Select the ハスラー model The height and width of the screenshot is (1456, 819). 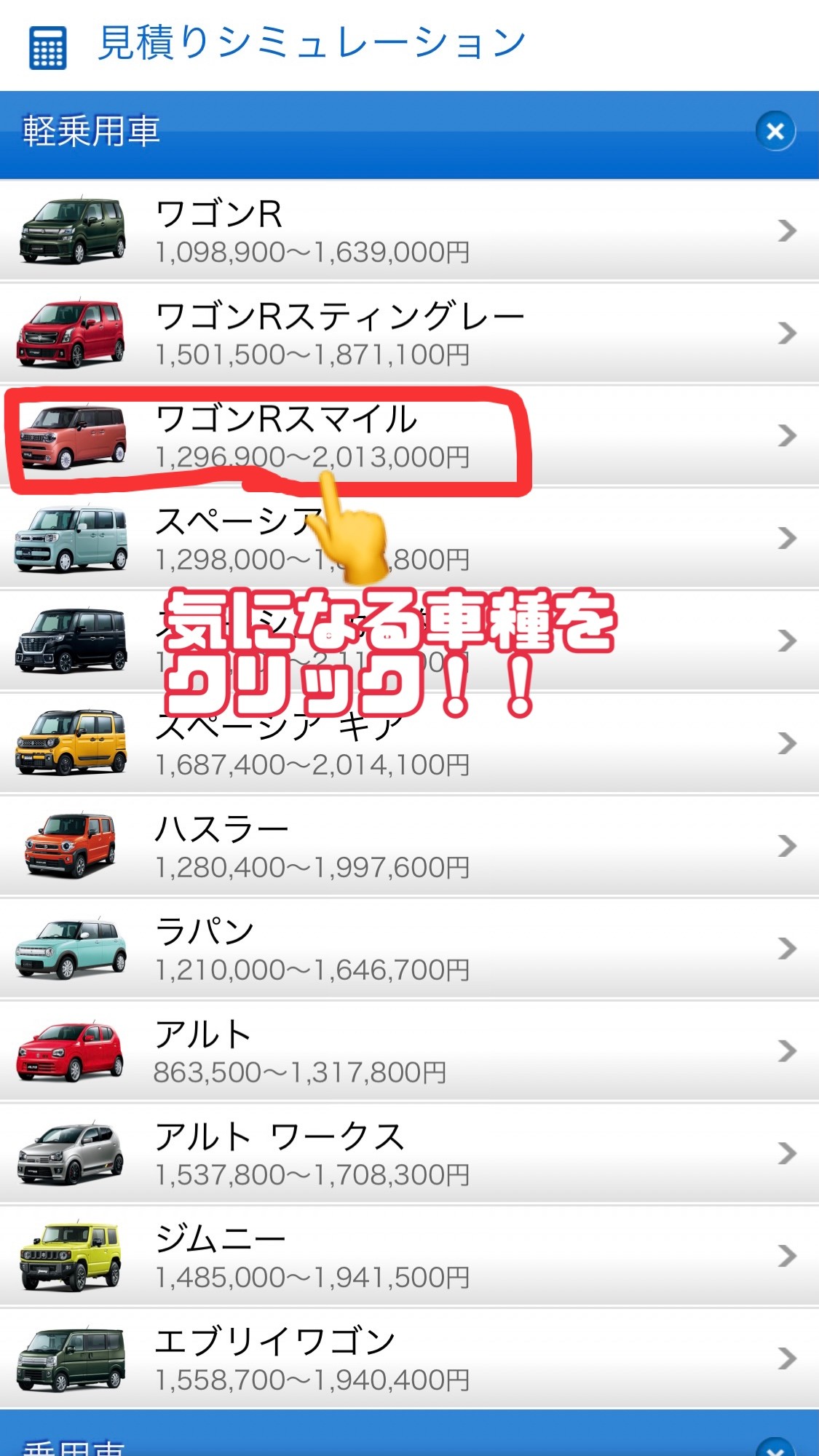pos(408,846)
